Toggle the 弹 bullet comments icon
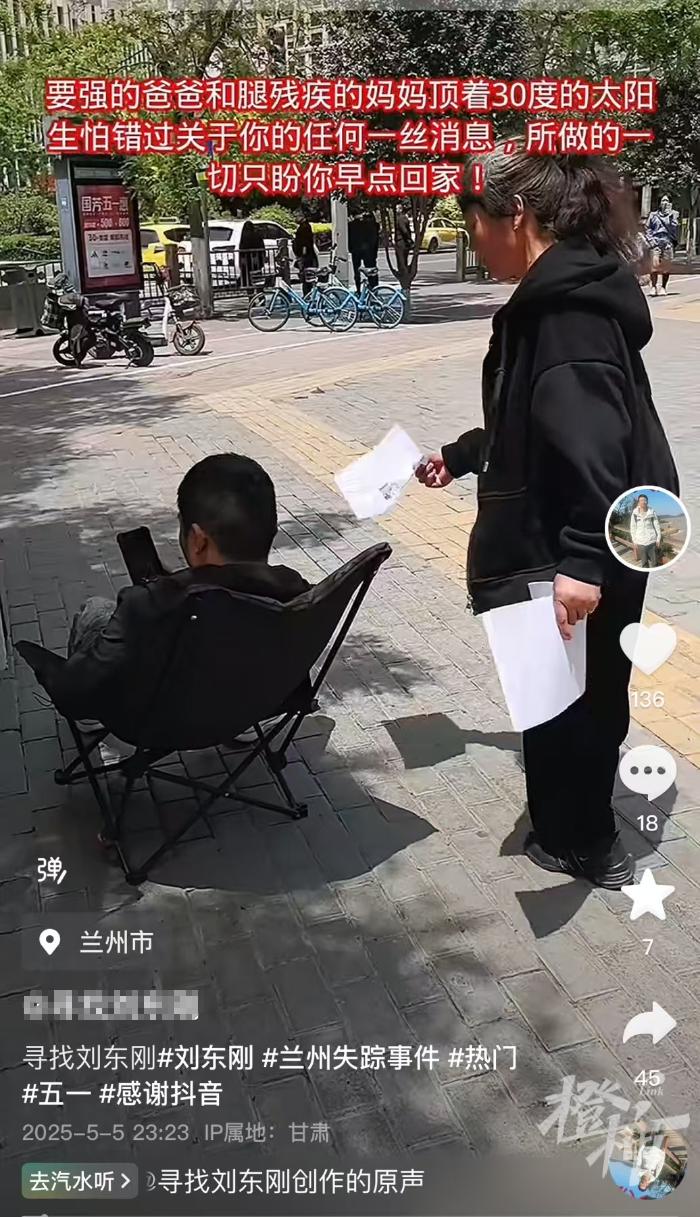The height and width of the screenshot is (1217, 700). click(x=50, y=869)
